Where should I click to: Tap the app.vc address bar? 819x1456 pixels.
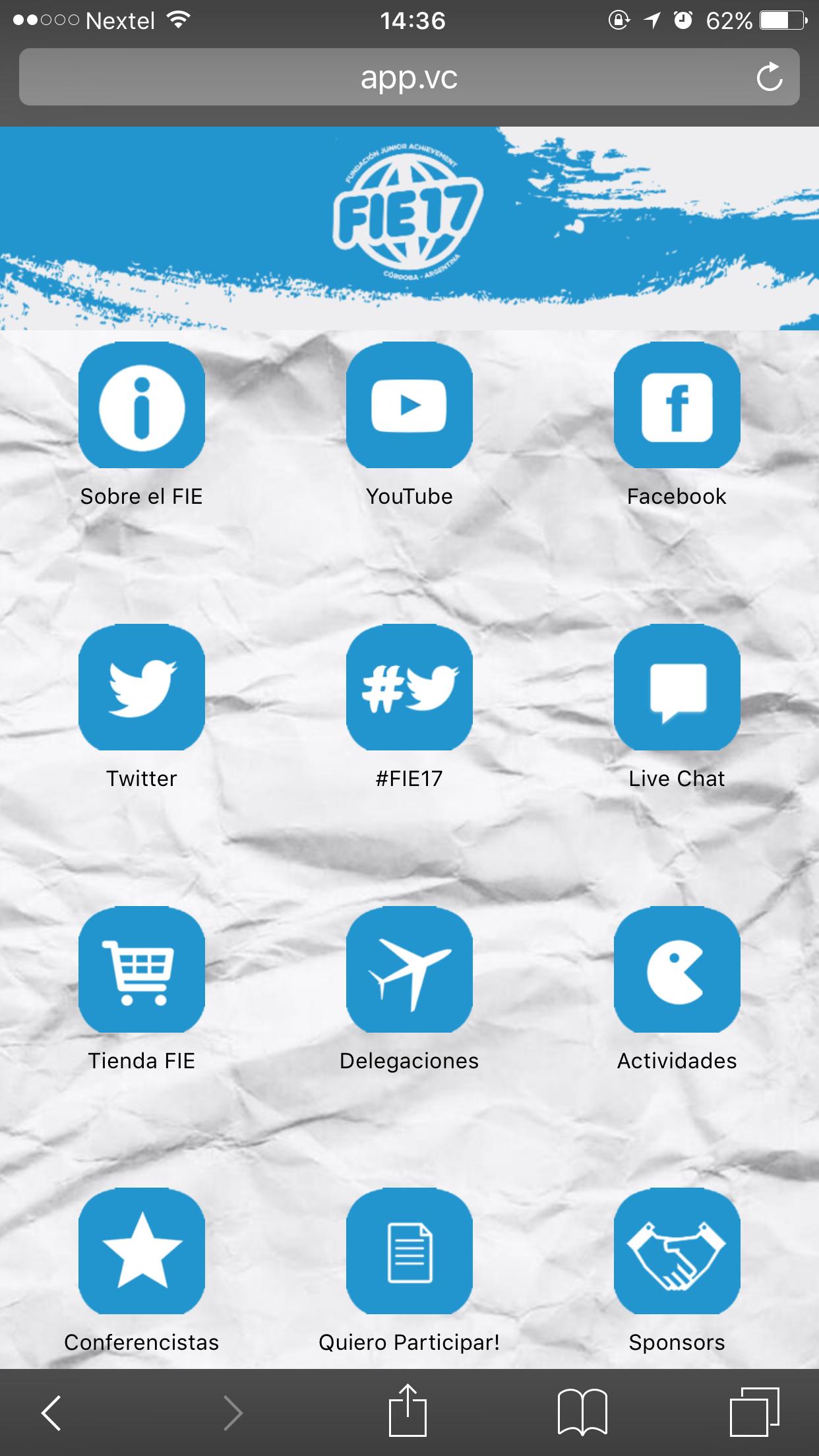pyautogui.click(x=409, y=78)
